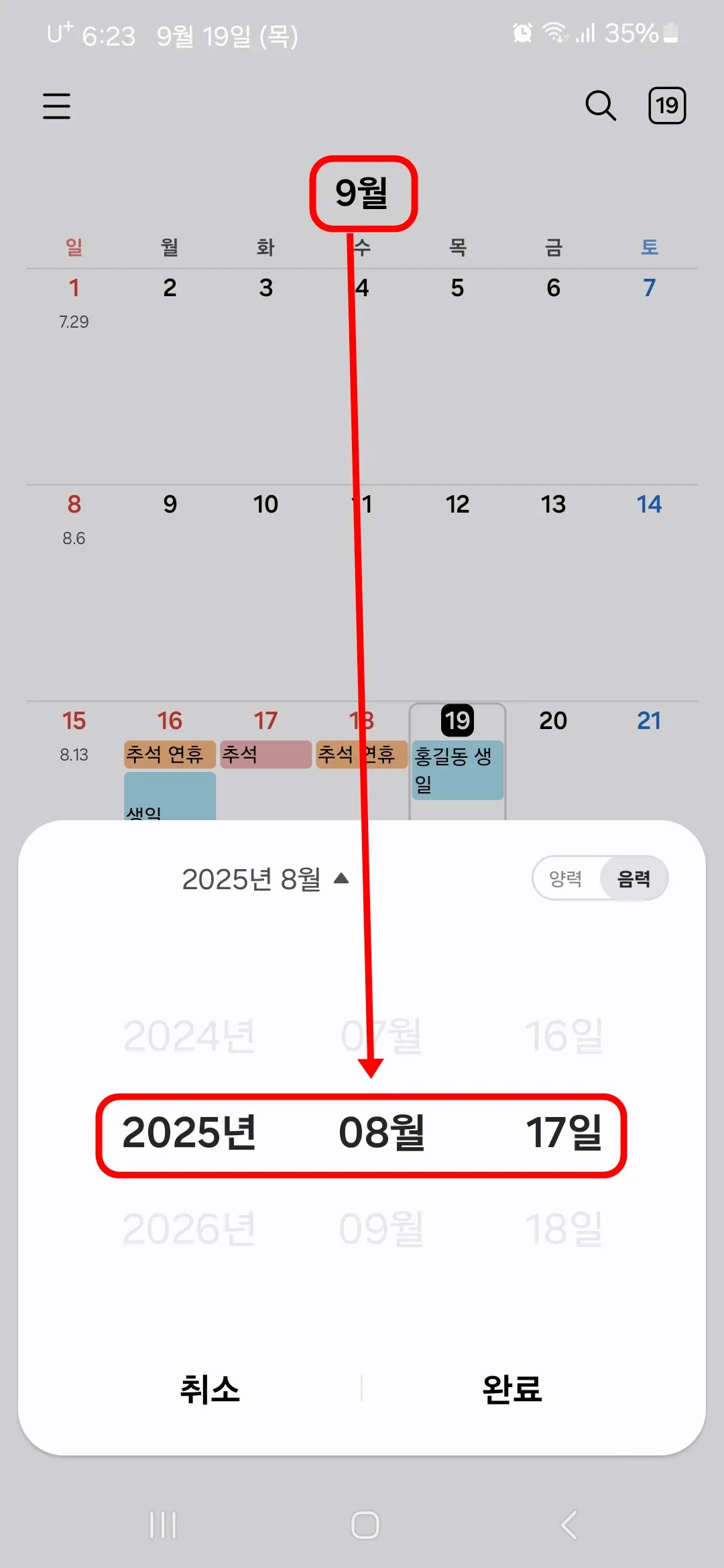Select the 음력 option
724x1568 pixels.
633,878
